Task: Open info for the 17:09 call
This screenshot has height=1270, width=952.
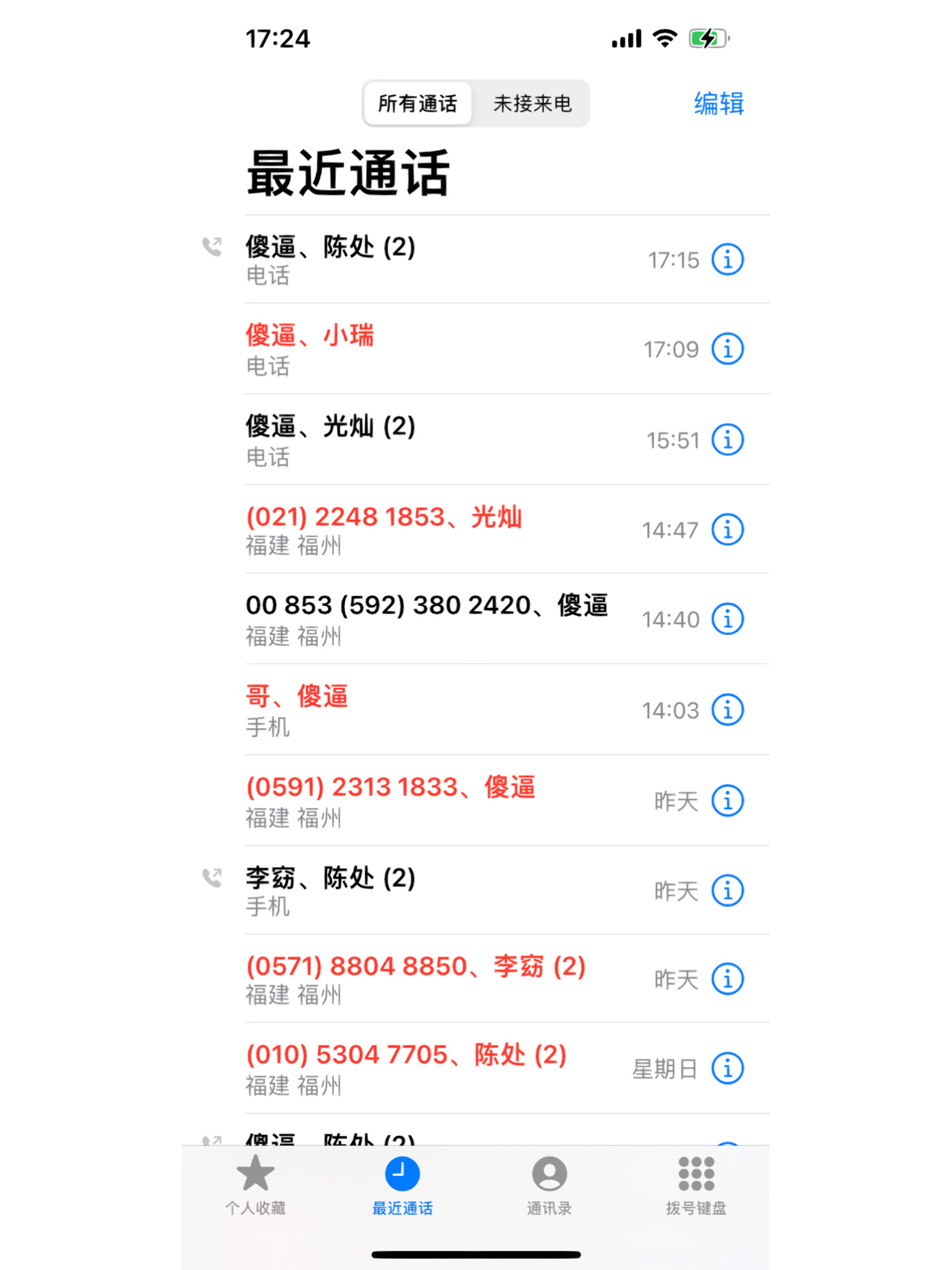Action: pos(728,349)
